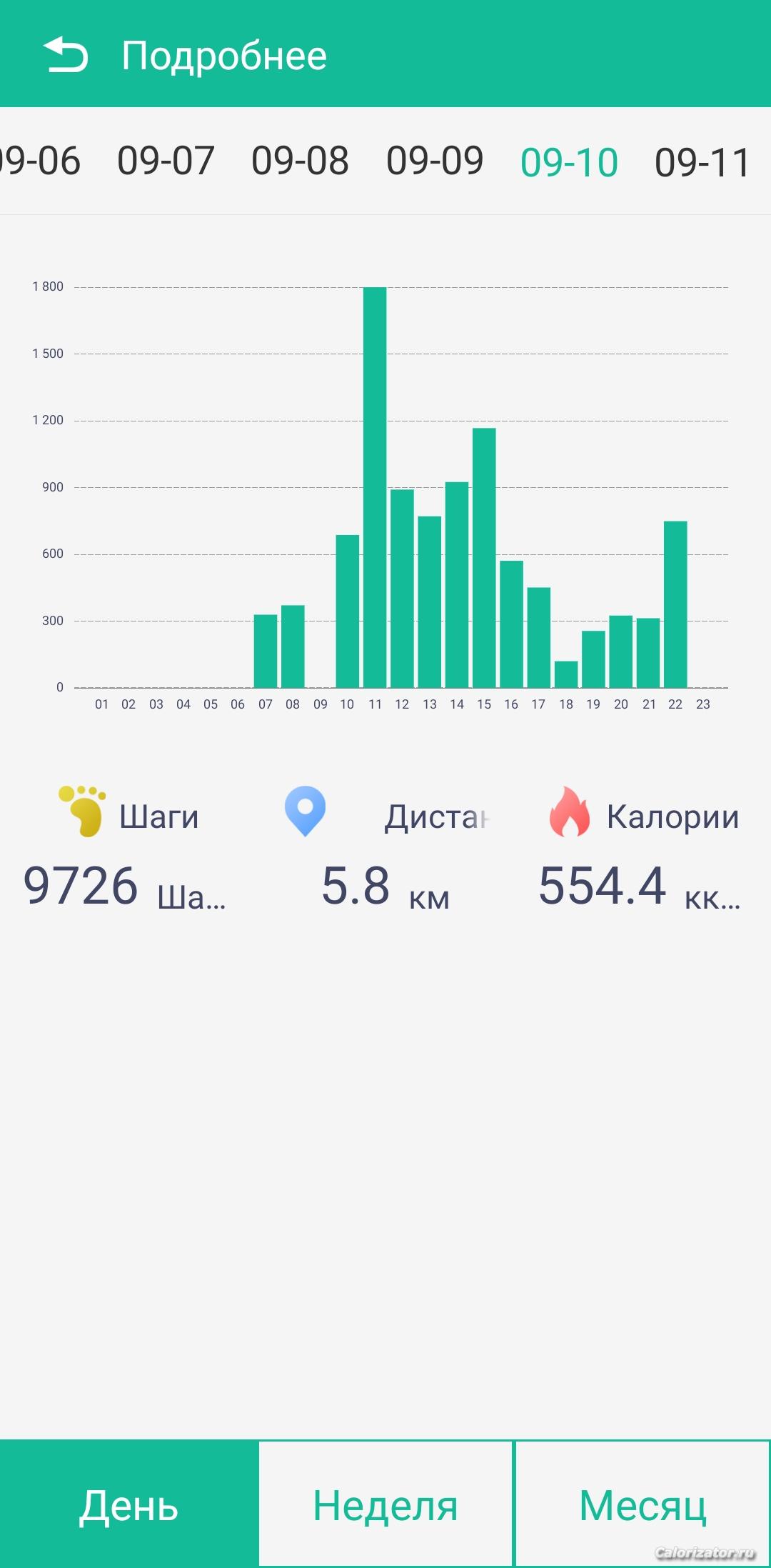
Task: Select the 09-09 date
Action: click(x=435, y=161)
